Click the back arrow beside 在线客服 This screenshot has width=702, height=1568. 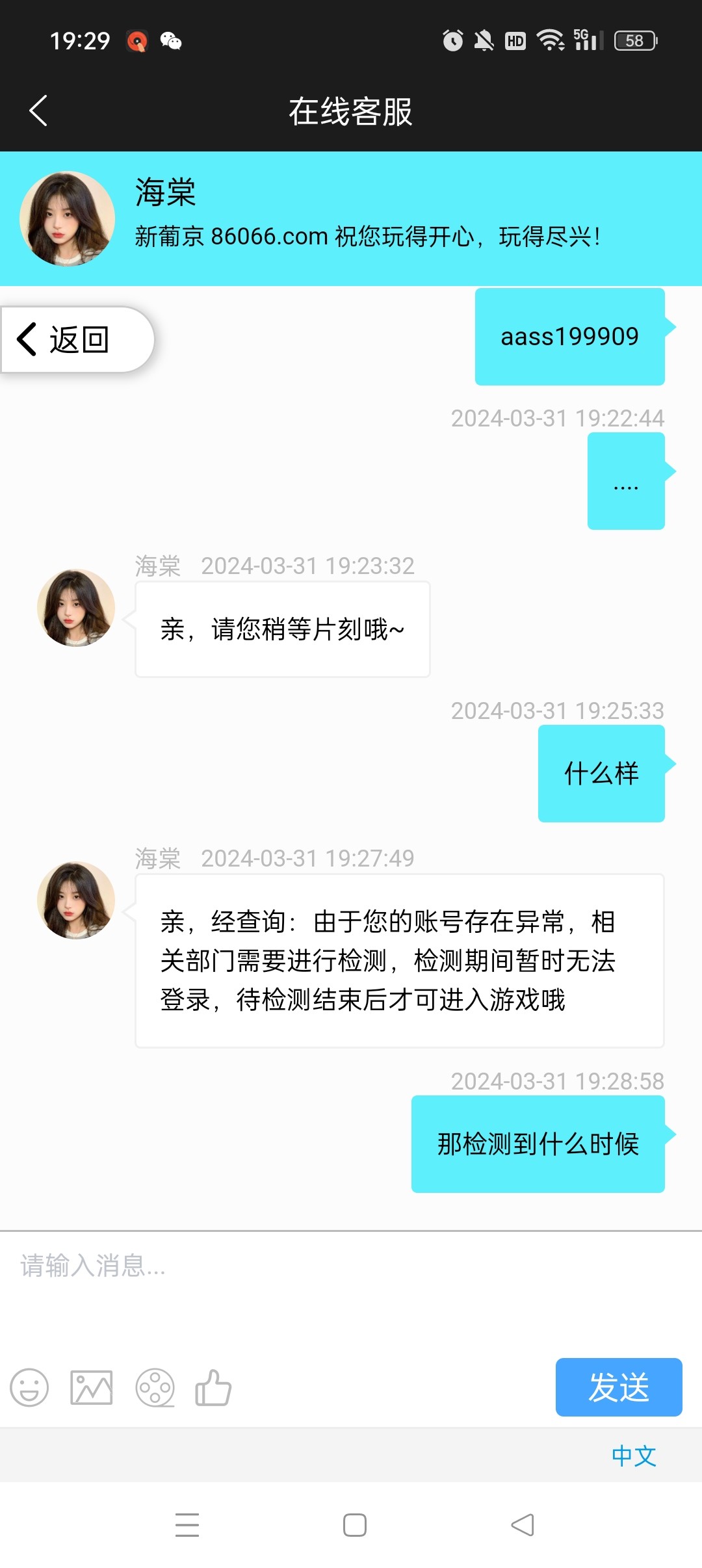click(x=39, y=111)
